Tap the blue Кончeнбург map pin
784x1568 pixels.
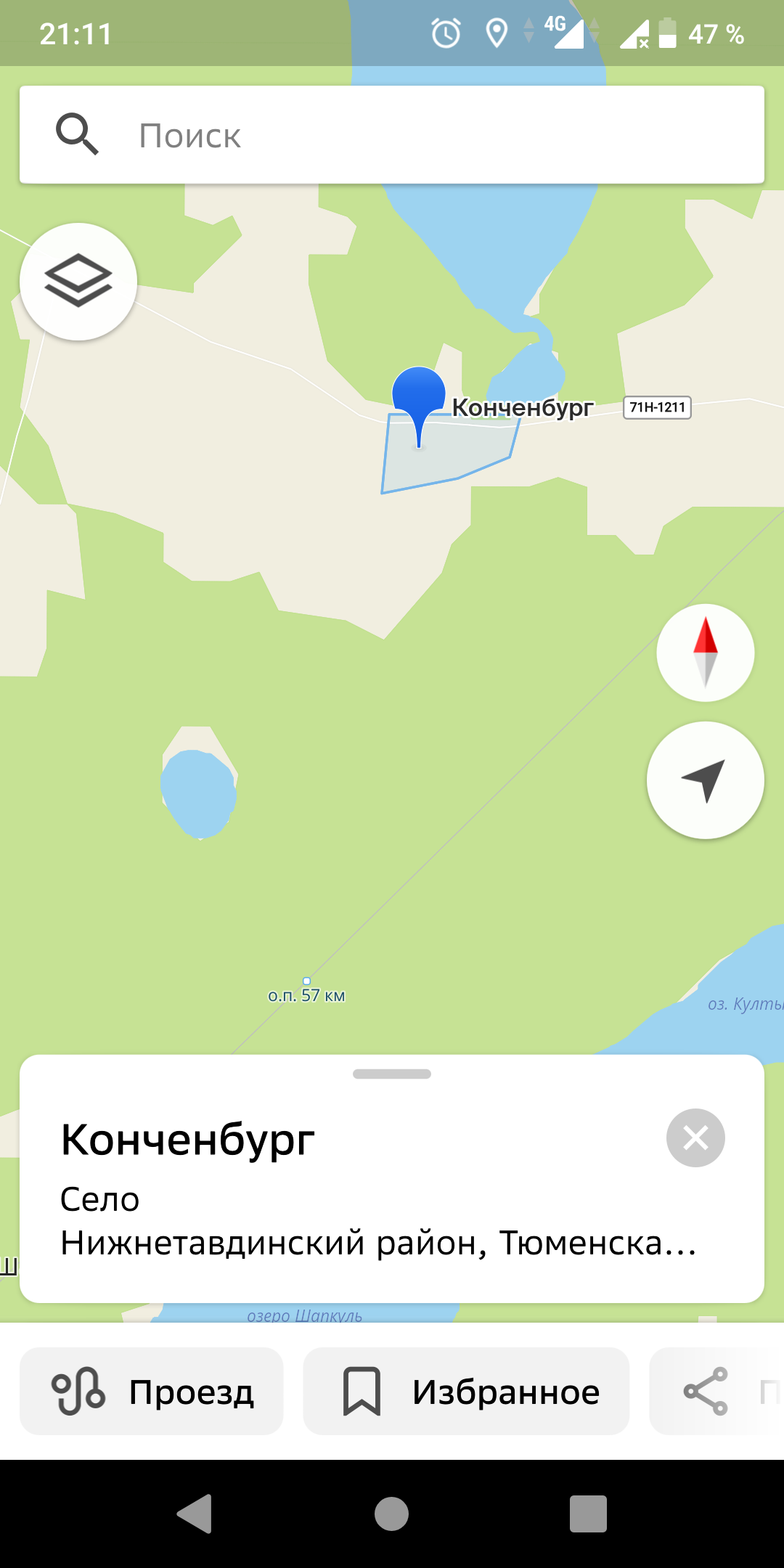419,396
